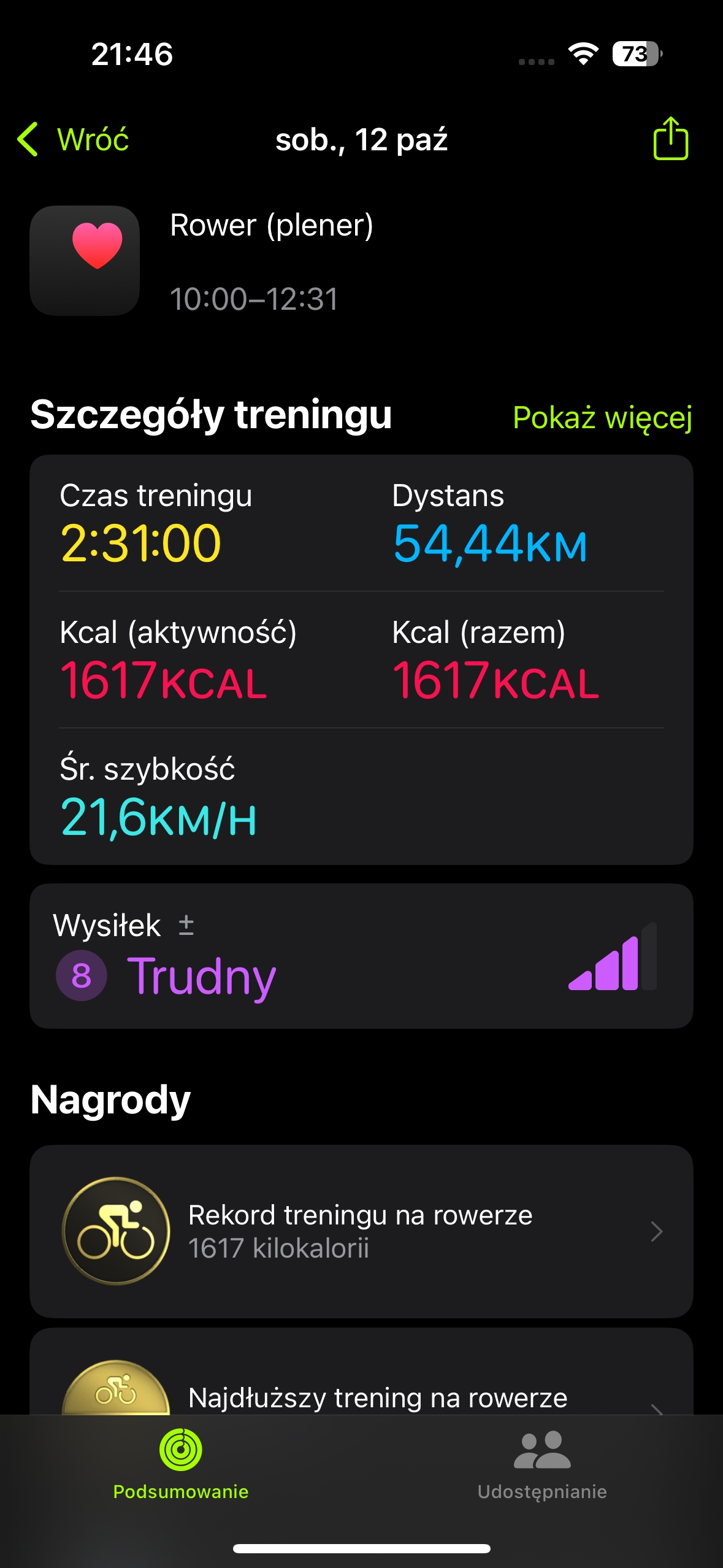This screenshot has width=723, height=1568.
Task: Open the Rekord treningu na rowerze award
Action: [361, 1231]
